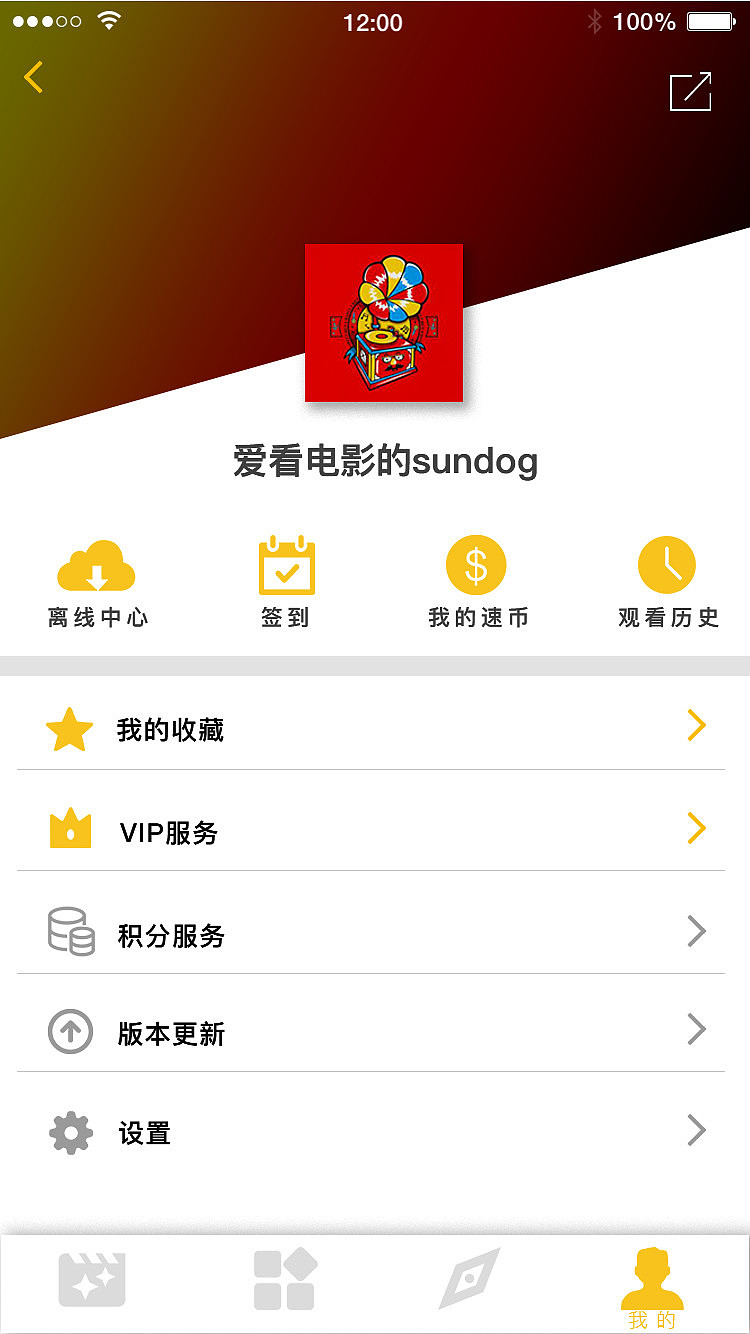This screenshot has width=750, height=1334.
Task: Tap 签到 to check in
Action: 286,584
